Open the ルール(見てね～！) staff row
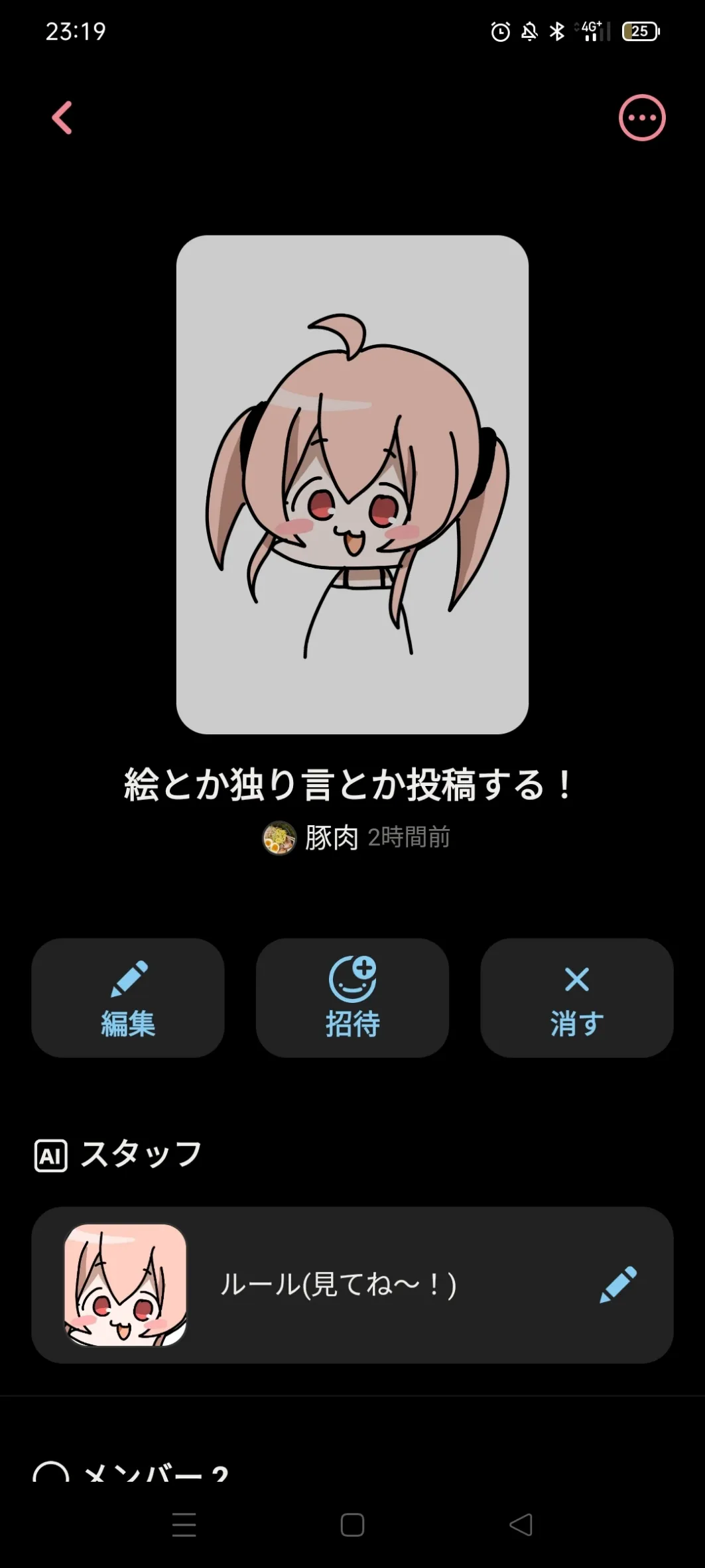This screenshot has width=705, height=1568. [338, 1285]
